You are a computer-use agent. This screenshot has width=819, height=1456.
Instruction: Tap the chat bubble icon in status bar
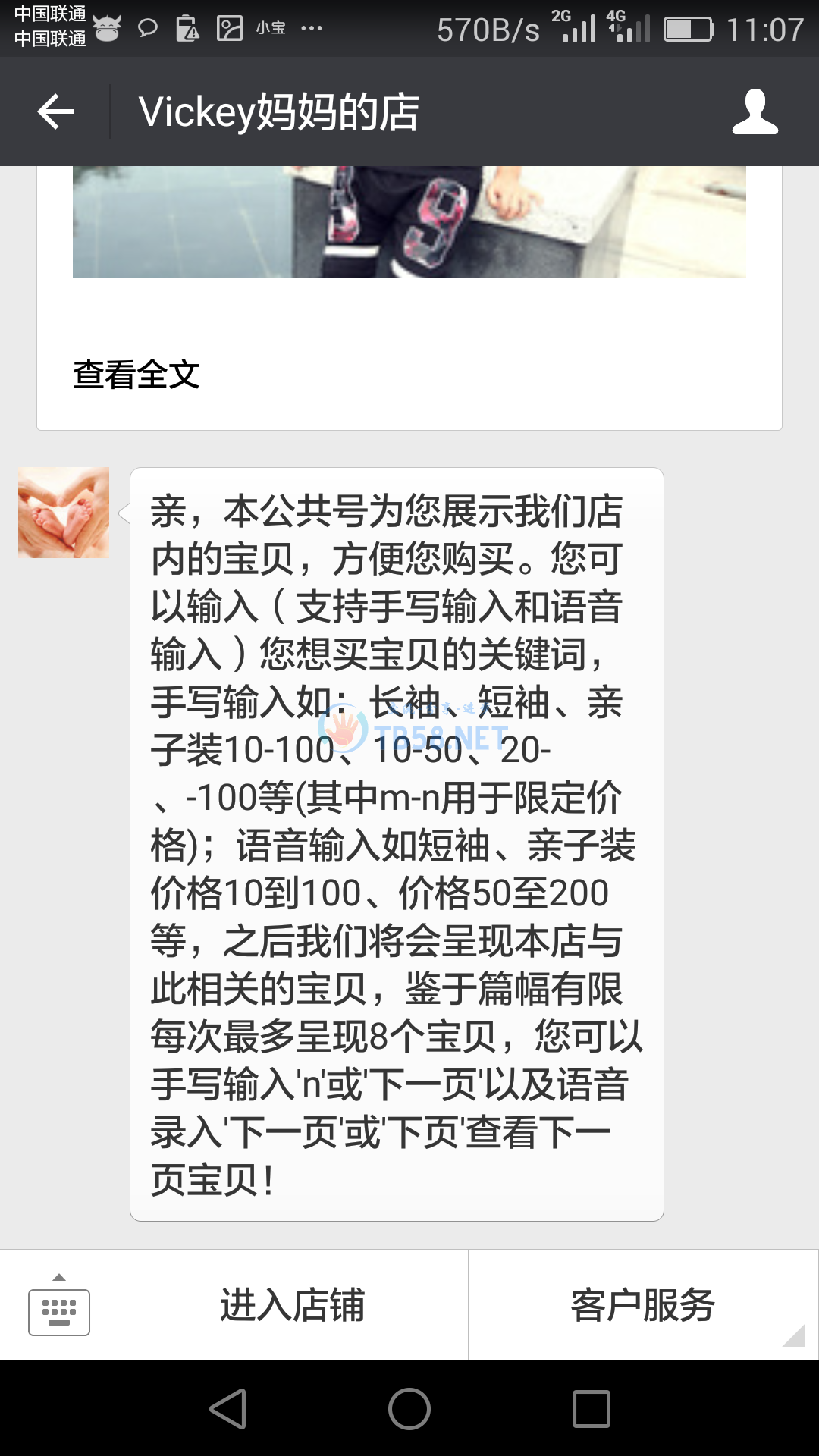[146, 27]
